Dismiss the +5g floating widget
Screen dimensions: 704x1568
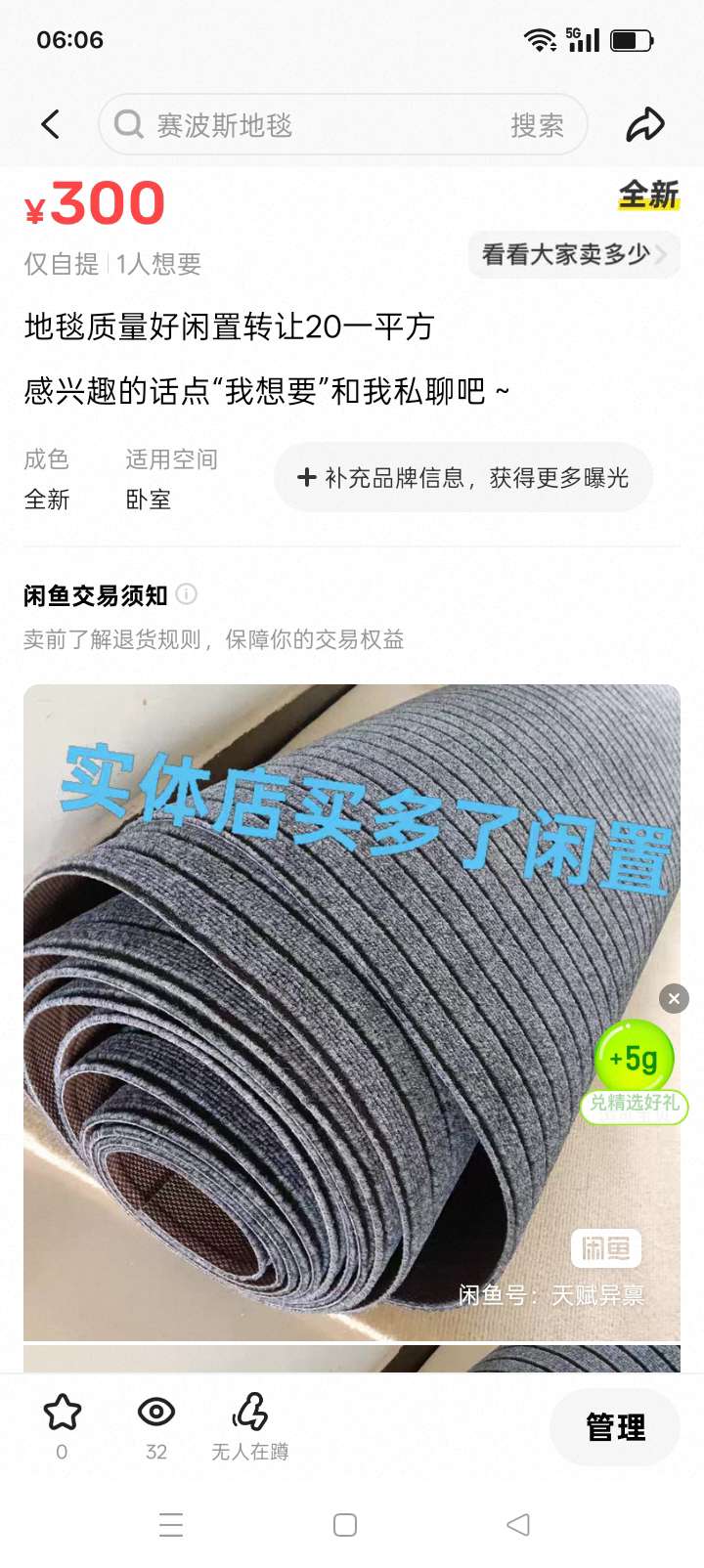click(x=674, y=998)
